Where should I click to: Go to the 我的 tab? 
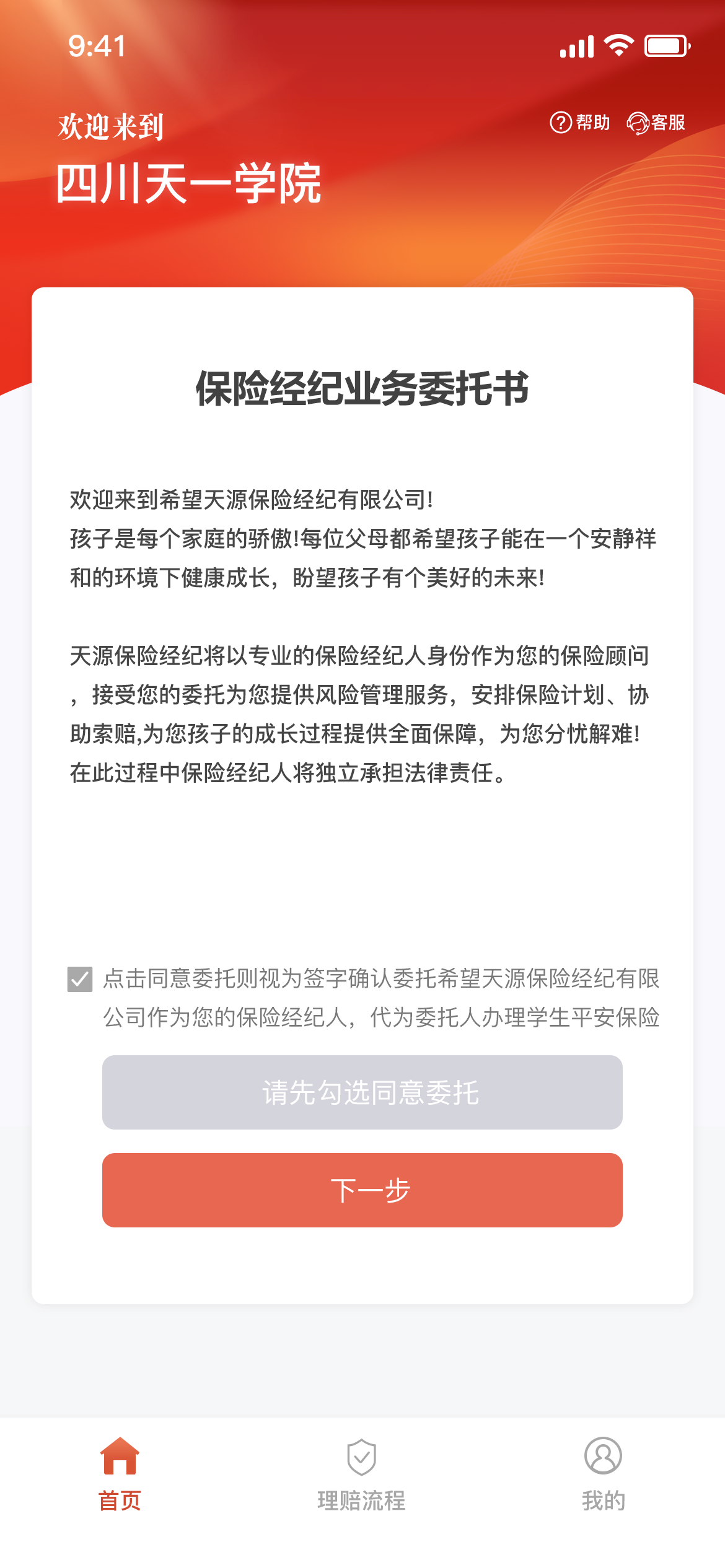tap(603, 1474)
